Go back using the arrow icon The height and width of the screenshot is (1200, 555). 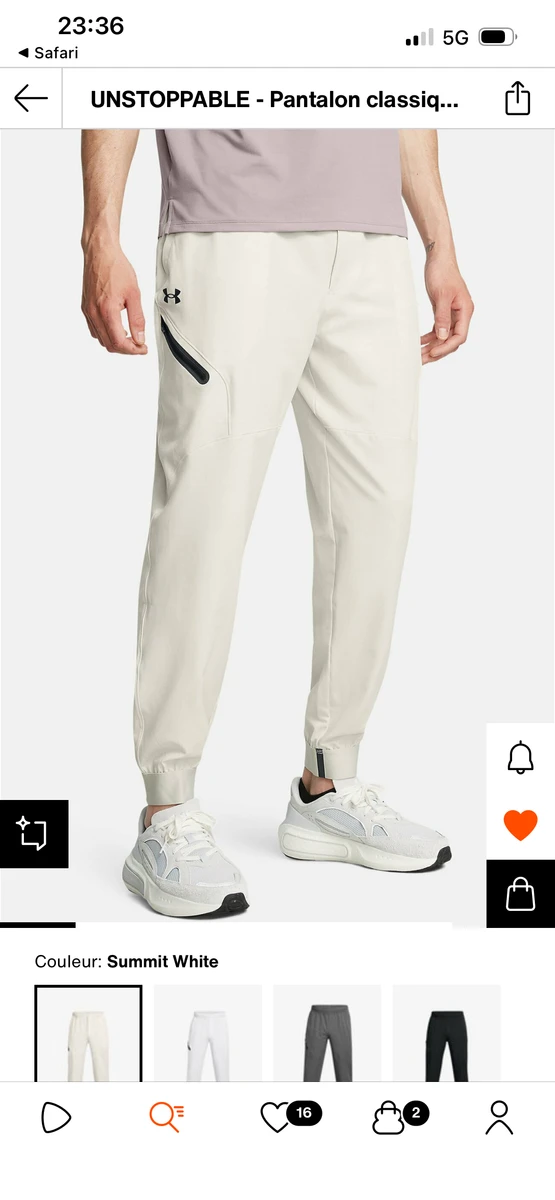pos(31,98)
